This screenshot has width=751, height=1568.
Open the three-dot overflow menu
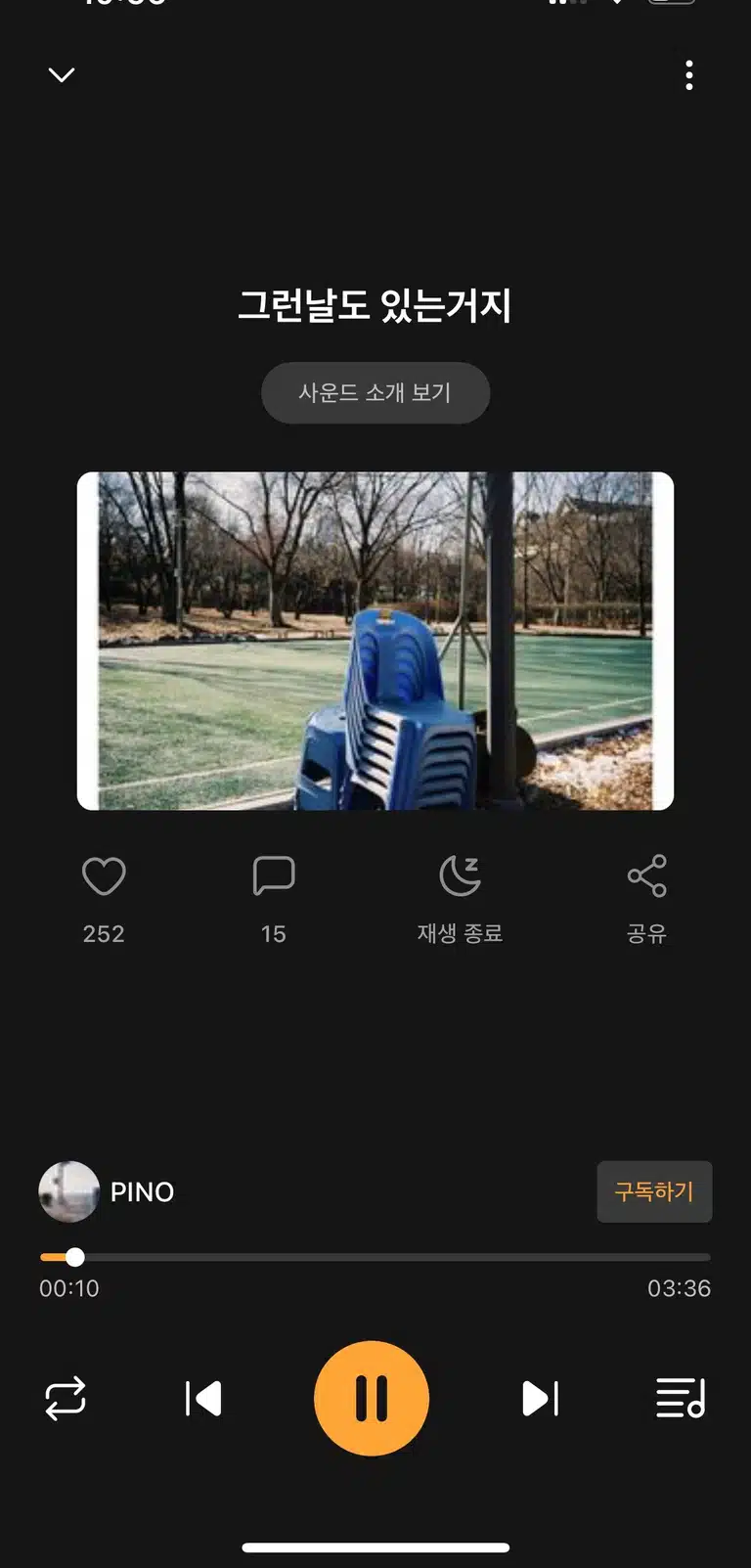point(689,75)
